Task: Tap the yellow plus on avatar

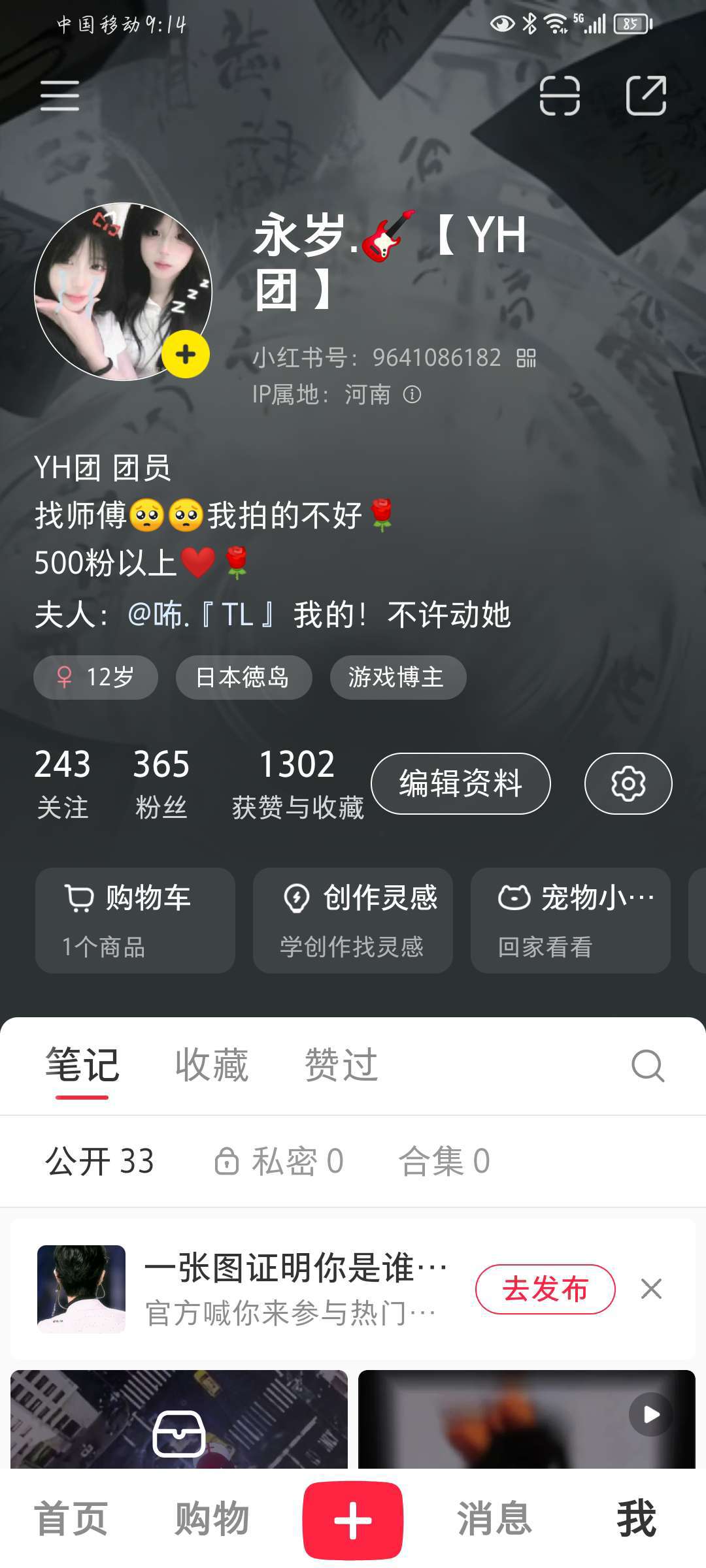Action: tap(186, 355)
